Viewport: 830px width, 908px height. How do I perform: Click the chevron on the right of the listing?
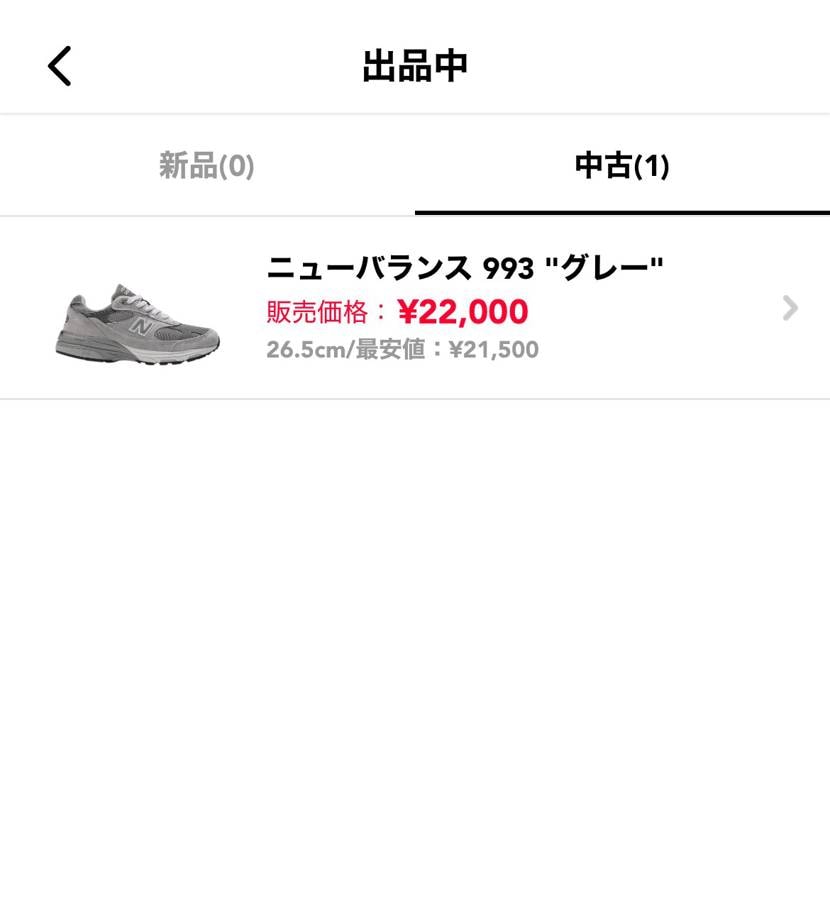tap(791, 308)
